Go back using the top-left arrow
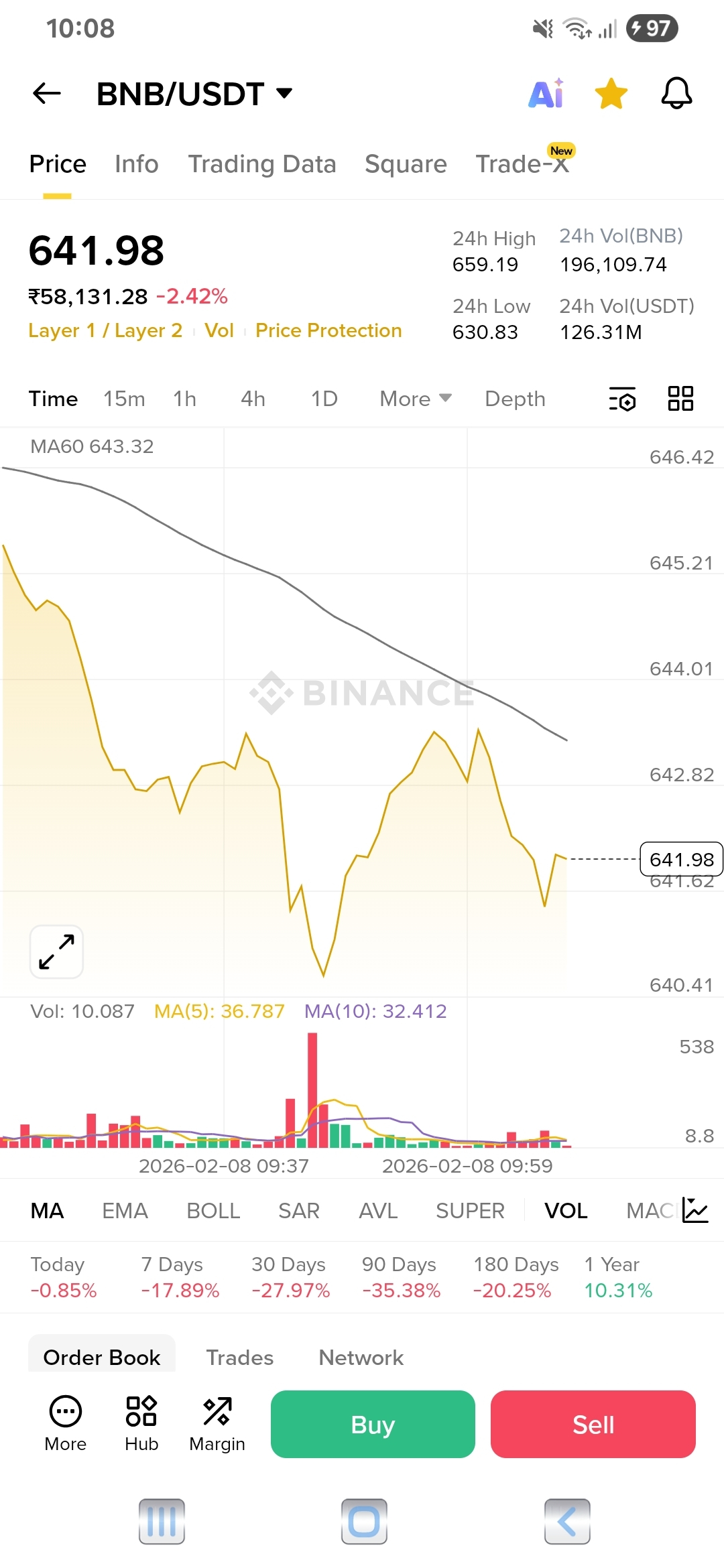 click(x=47, y=93)
